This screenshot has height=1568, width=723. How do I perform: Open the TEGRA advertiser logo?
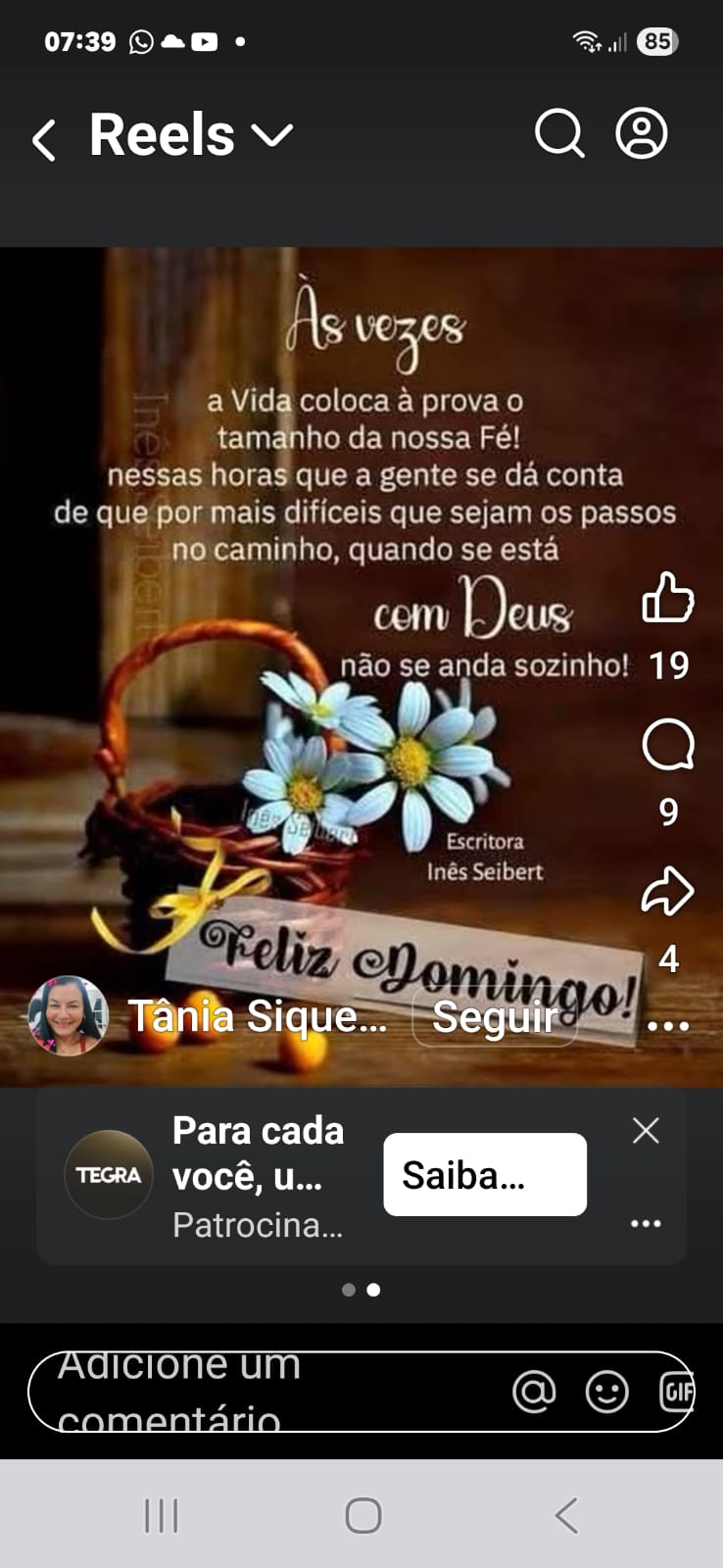pos(108,1175)
